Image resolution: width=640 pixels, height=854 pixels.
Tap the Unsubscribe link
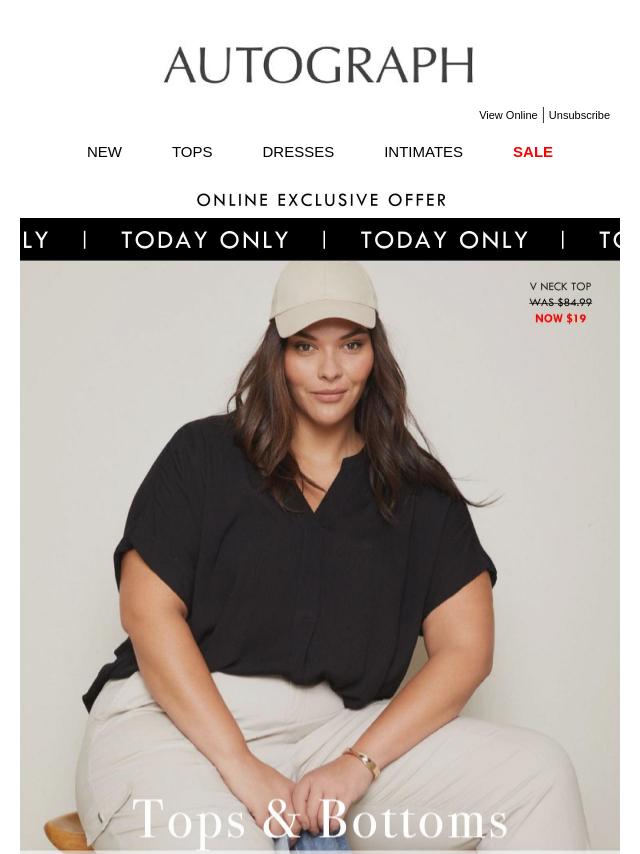[578, 115]
